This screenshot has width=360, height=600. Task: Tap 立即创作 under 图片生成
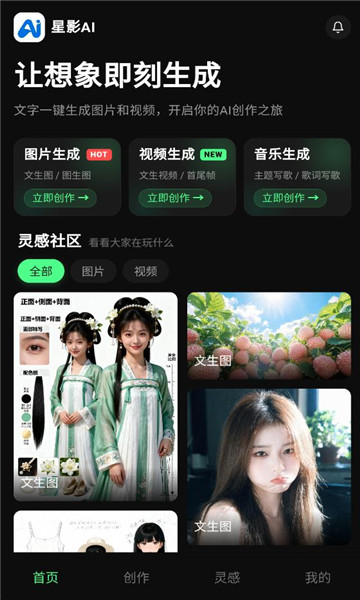click(60, 198)
